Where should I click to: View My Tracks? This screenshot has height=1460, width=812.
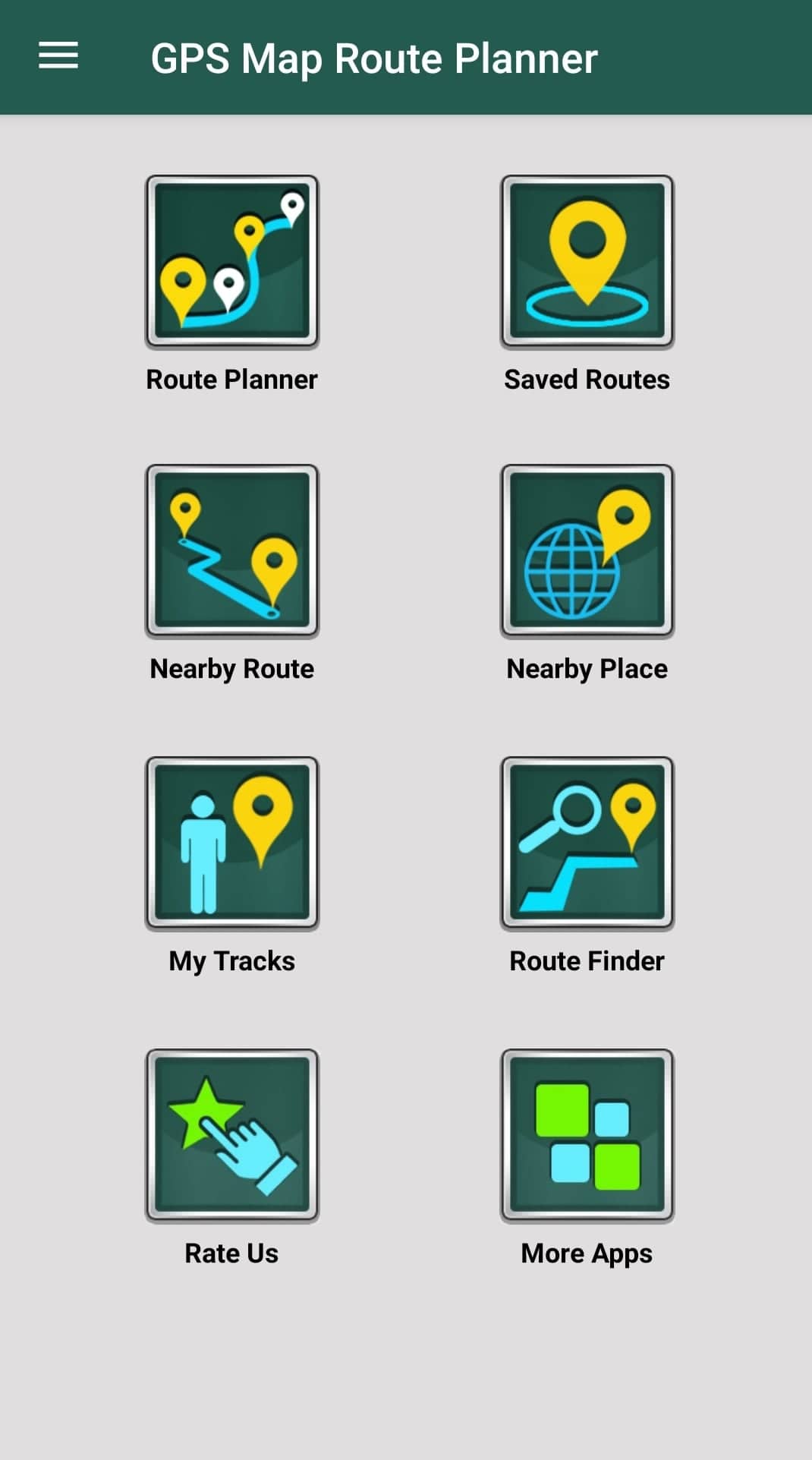click(231, 843)
